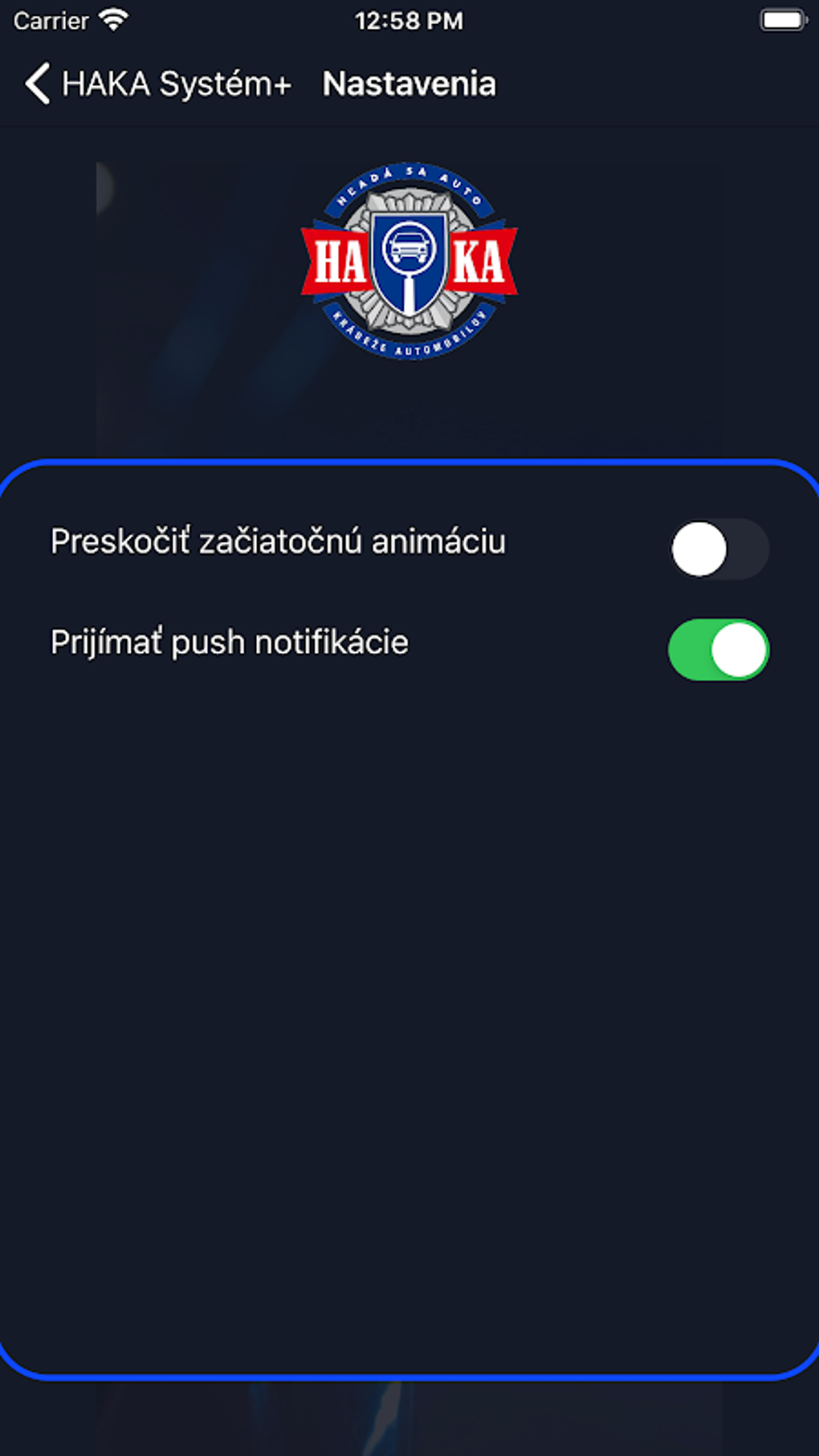Disable the Prijímať push notifikácie switch

pyautogui.click(x=719, y=651)
